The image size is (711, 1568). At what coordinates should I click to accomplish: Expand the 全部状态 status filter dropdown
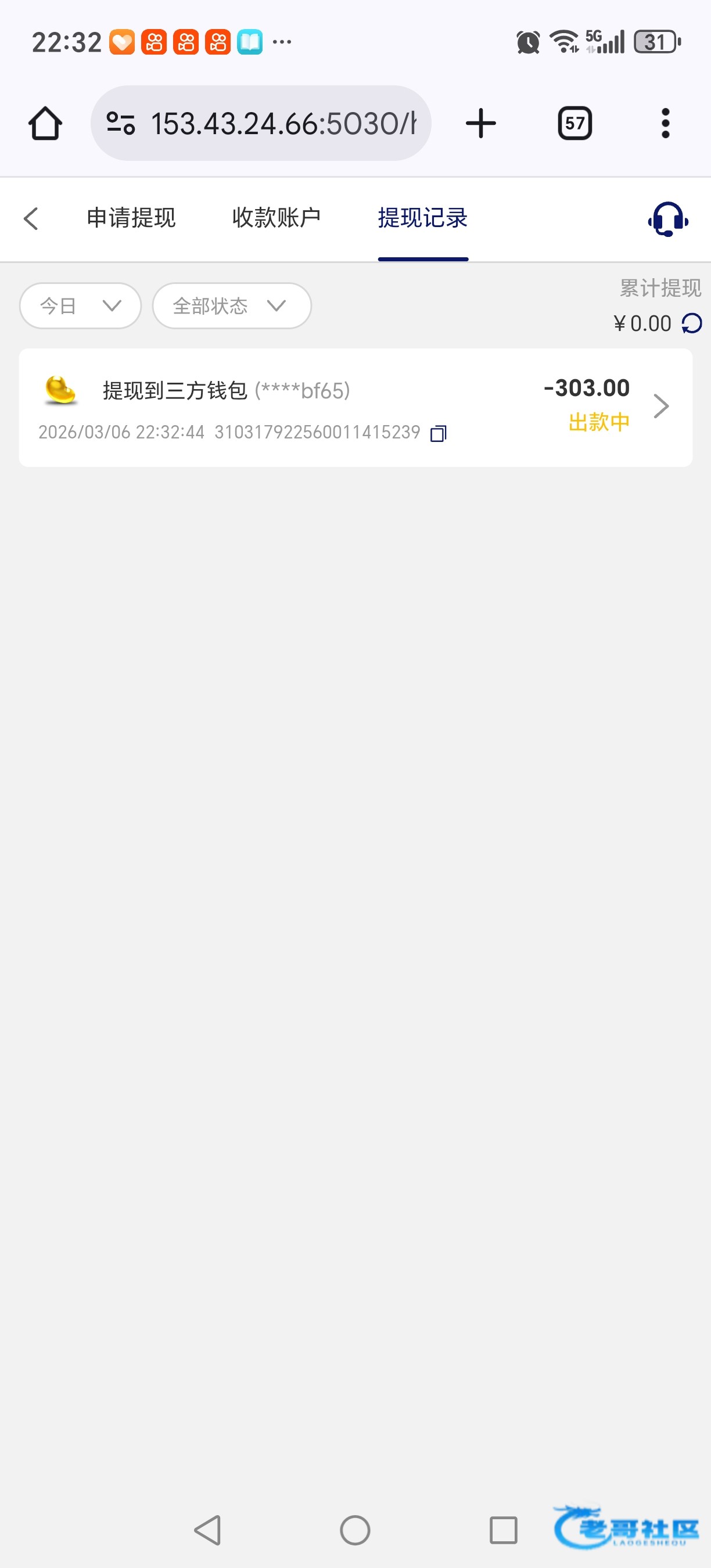click(x=231, y=305)
